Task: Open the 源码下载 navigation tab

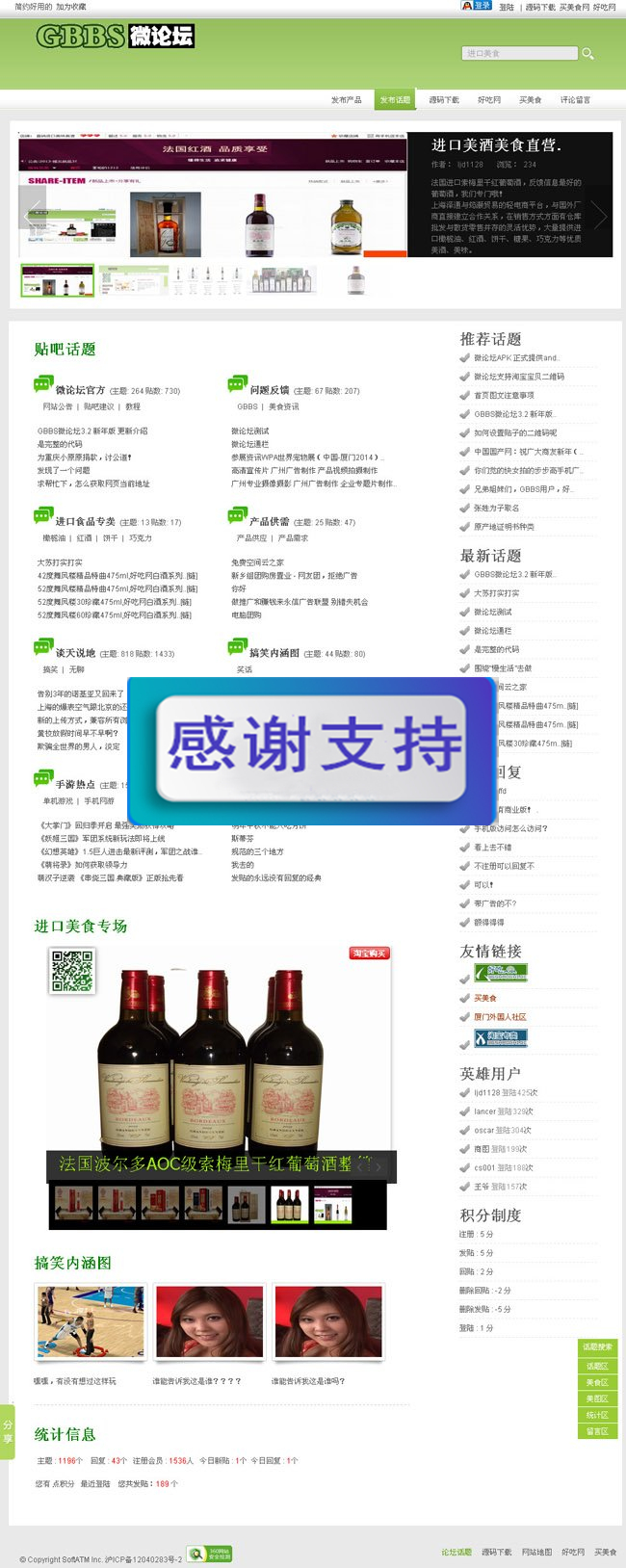Action: 444,100
